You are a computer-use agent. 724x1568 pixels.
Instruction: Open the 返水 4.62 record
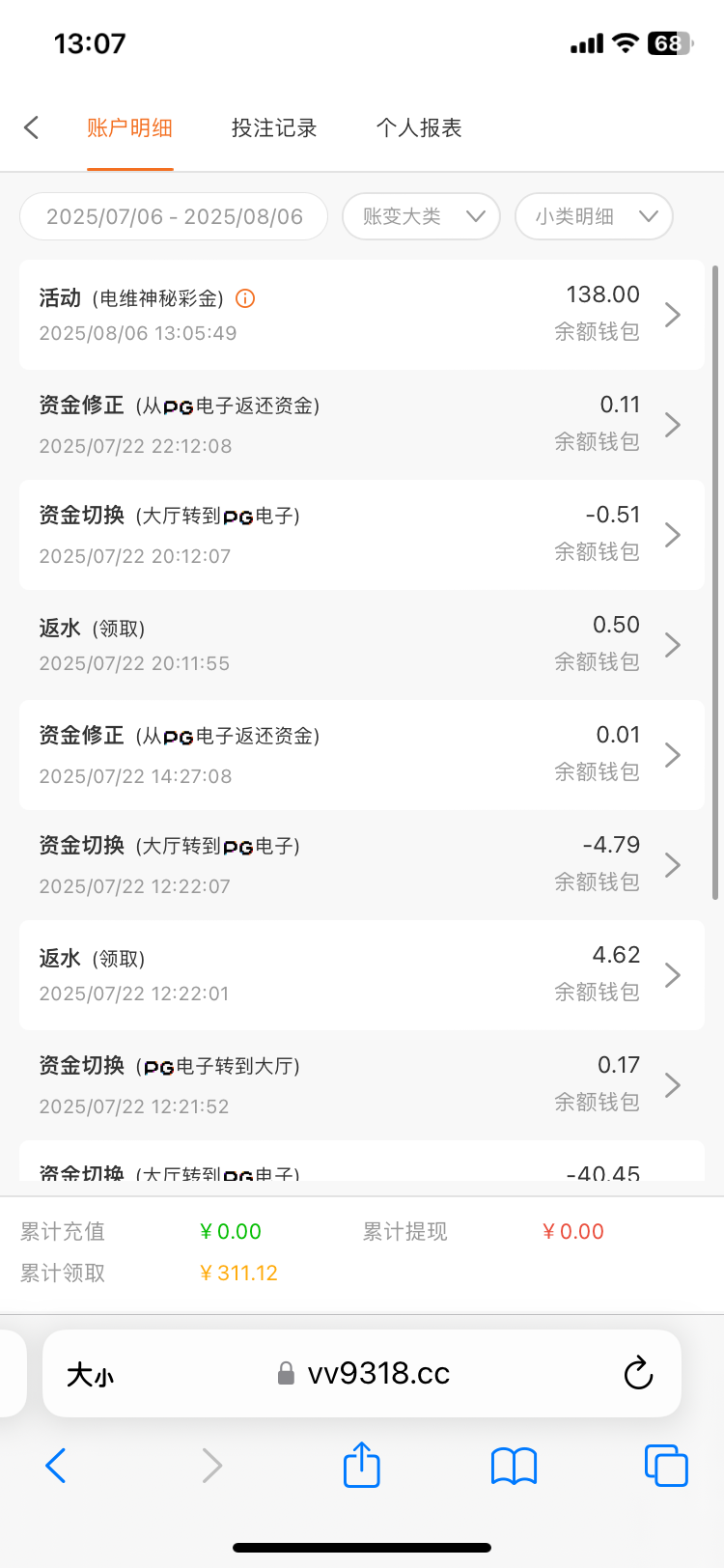pyautogui.click(x=362, y=975)
